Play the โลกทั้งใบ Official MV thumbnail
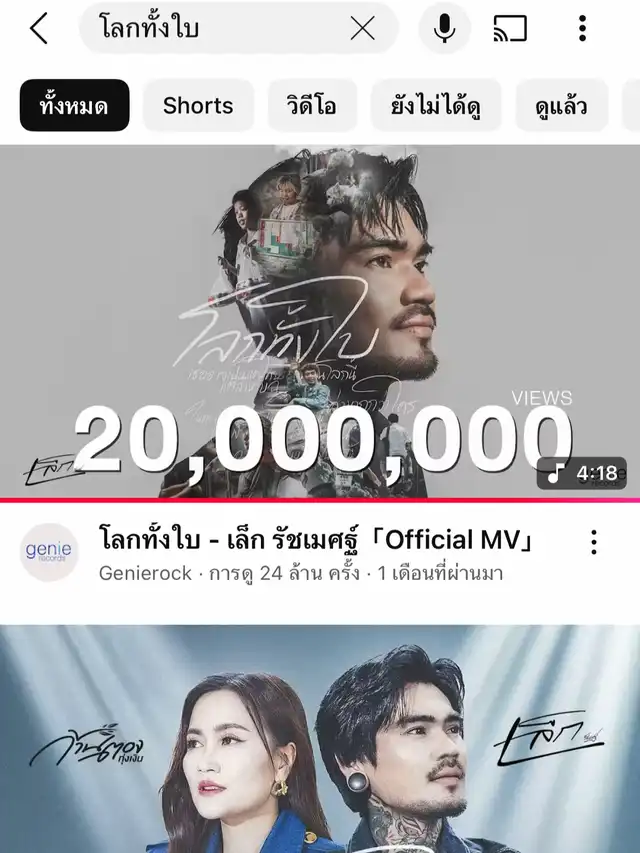The image size is (640, 853). [320, 322]
